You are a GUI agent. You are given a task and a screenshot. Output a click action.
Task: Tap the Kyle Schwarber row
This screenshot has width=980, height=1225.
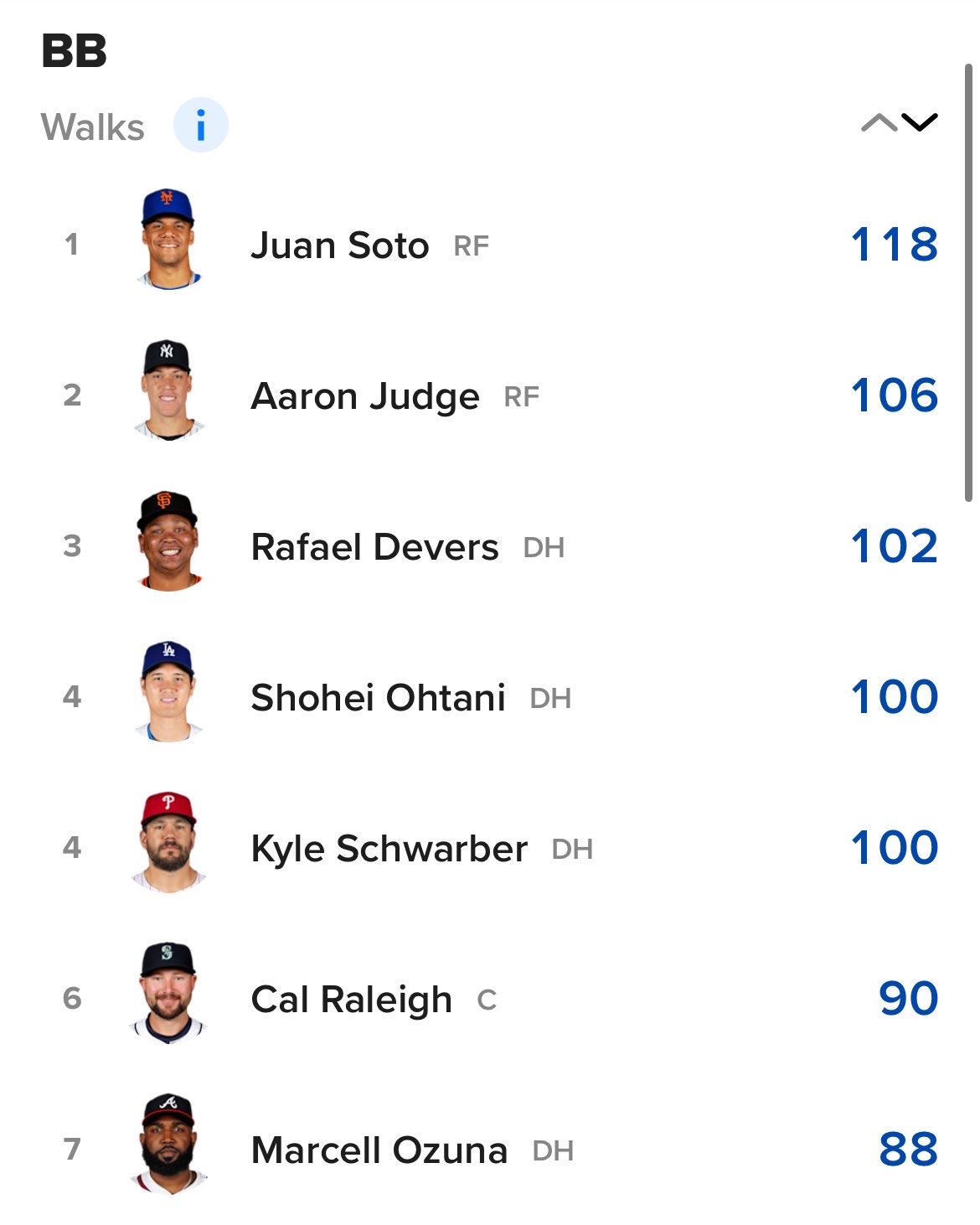point(389,849)
